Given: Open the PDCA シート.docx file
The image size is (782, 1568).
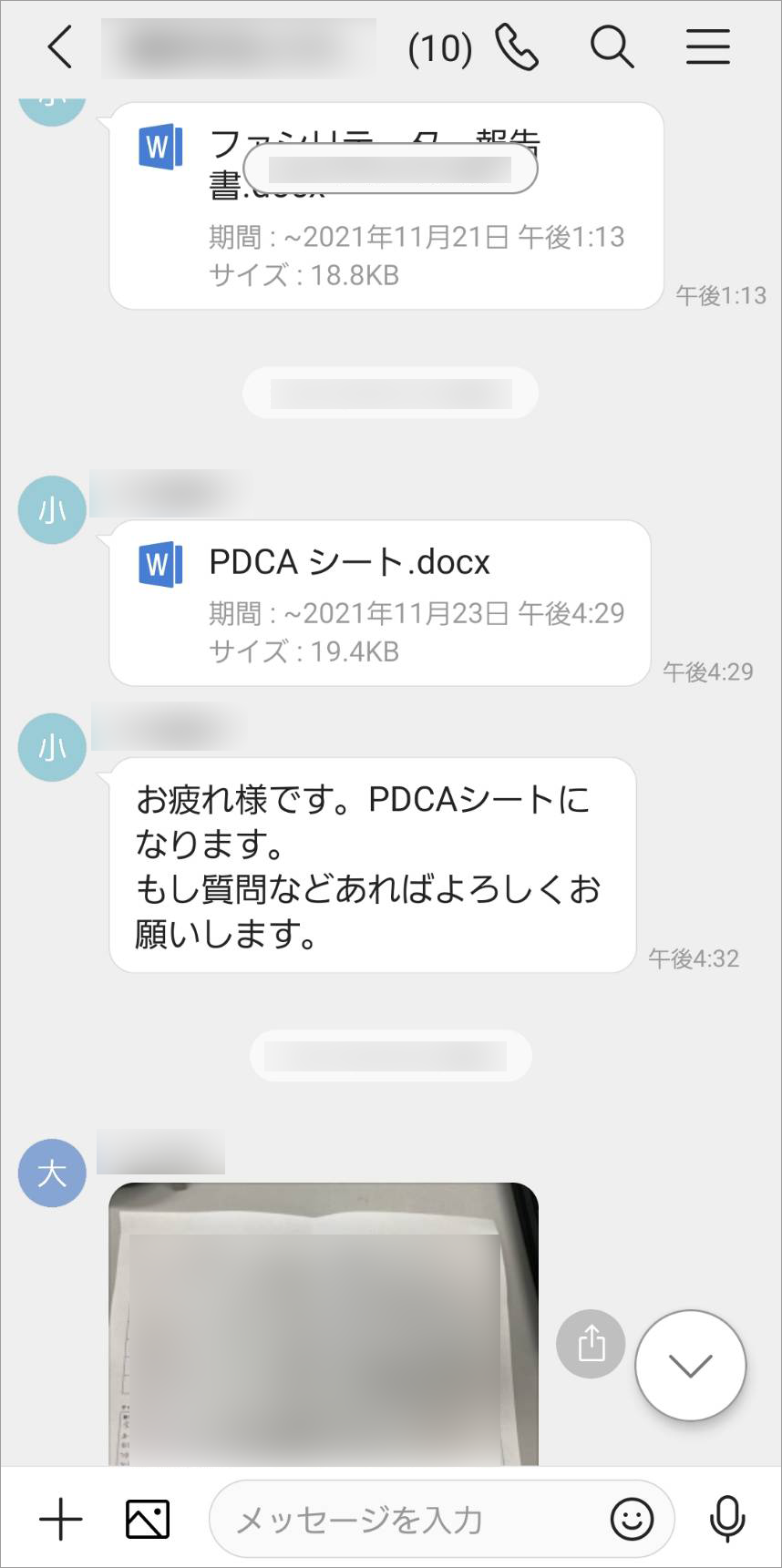Looking at the screenshot, I should pyautogui.click(x=379, y=602).
